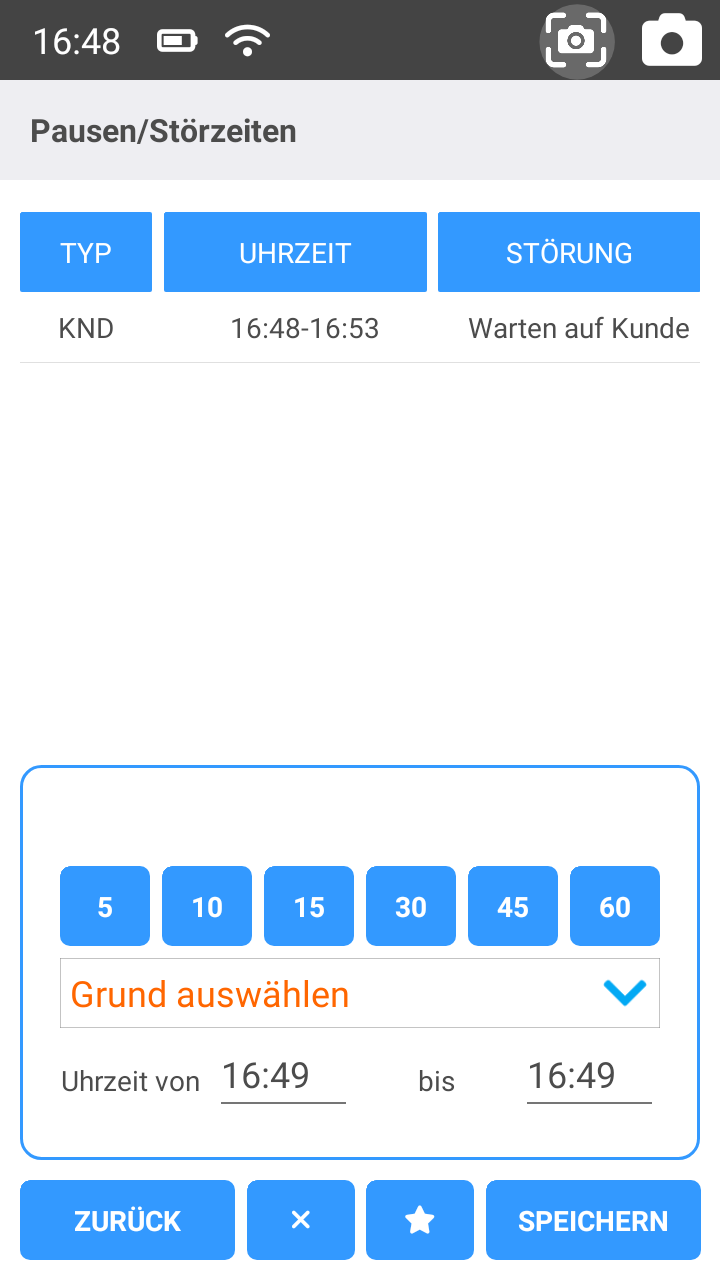Tap the Uhrzeit von time field

(283, 1076)
